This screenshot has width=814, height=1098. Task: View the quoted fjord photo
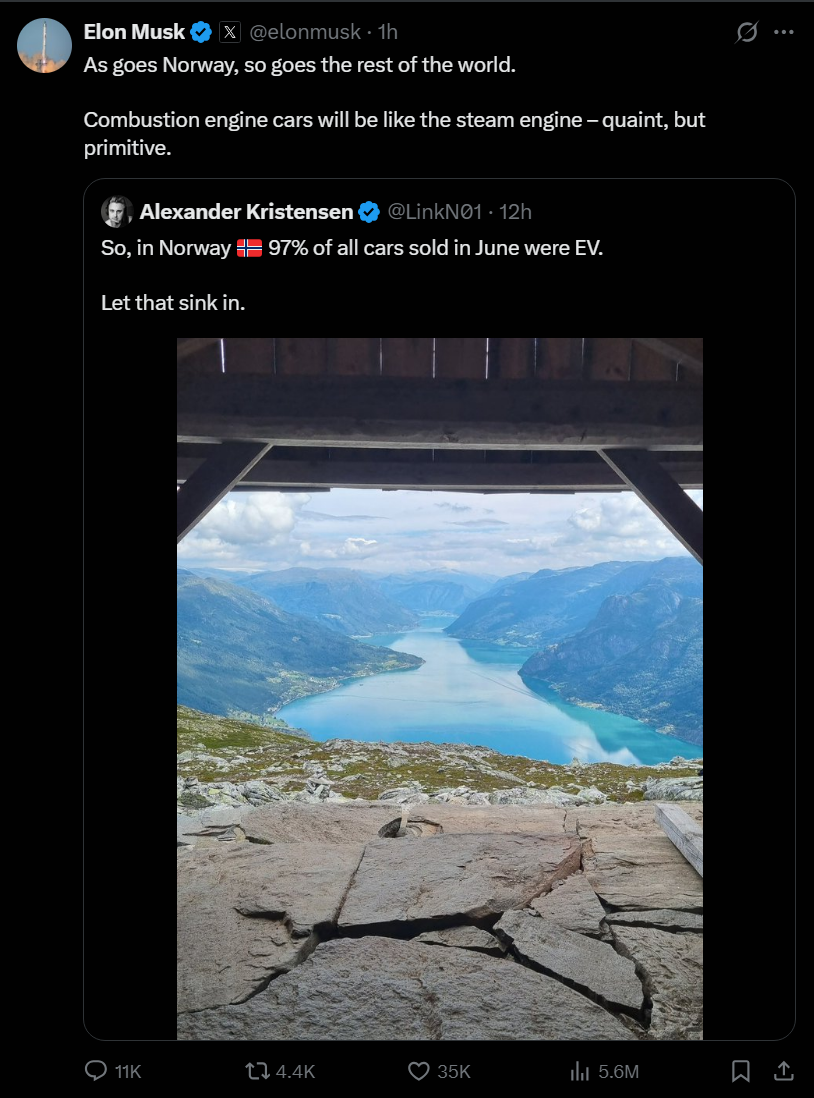(x=440, y=688)
